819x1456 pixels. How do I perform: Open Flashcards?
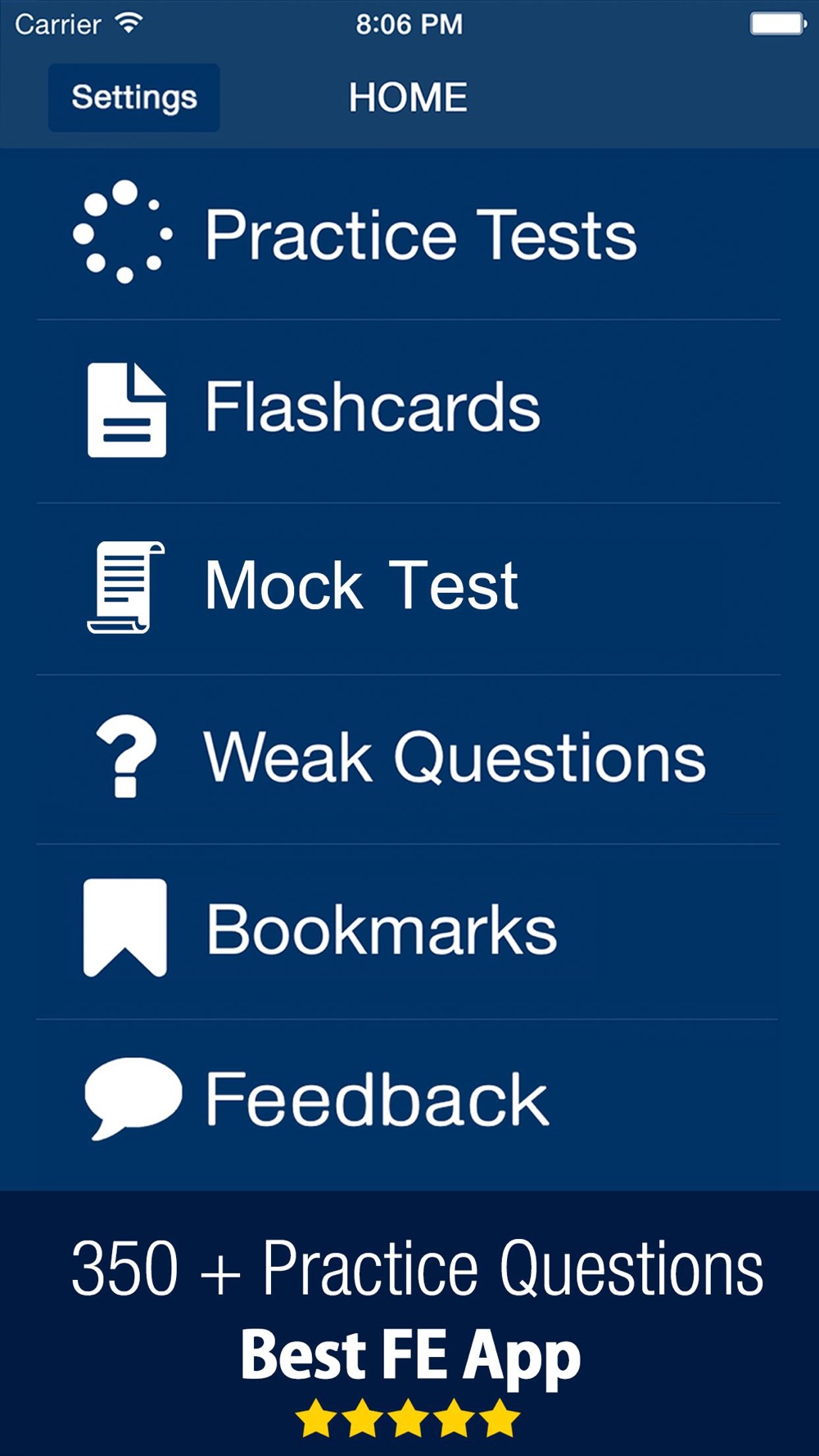409,408
